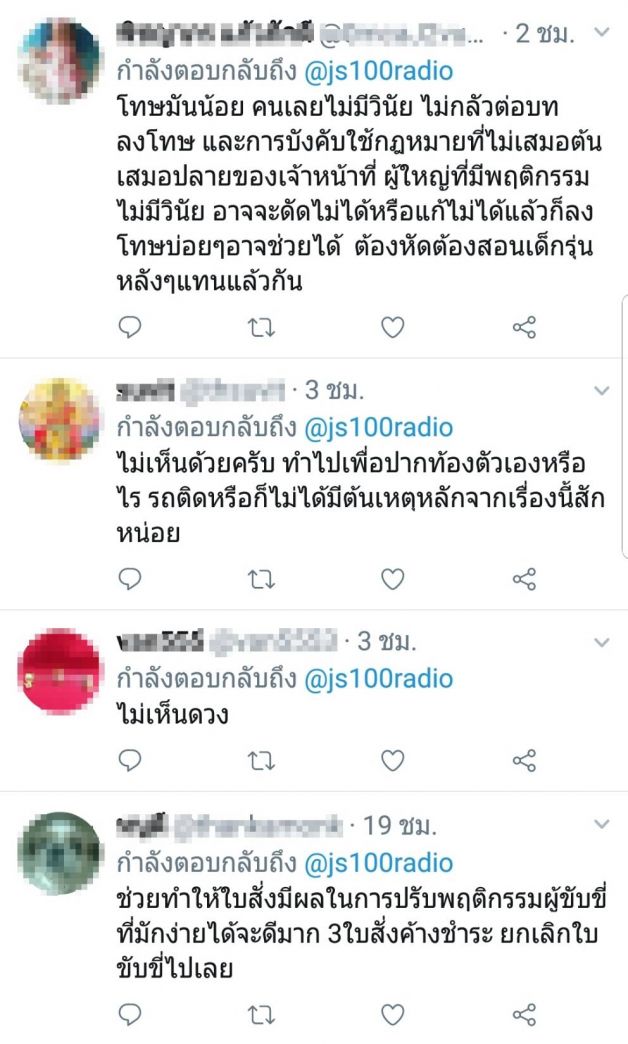Image resolution: width=628 pixels, height=1044 pixels.
Task: Share the tweet posted 19 ชม. ago
Action: tap(524, 1015)
